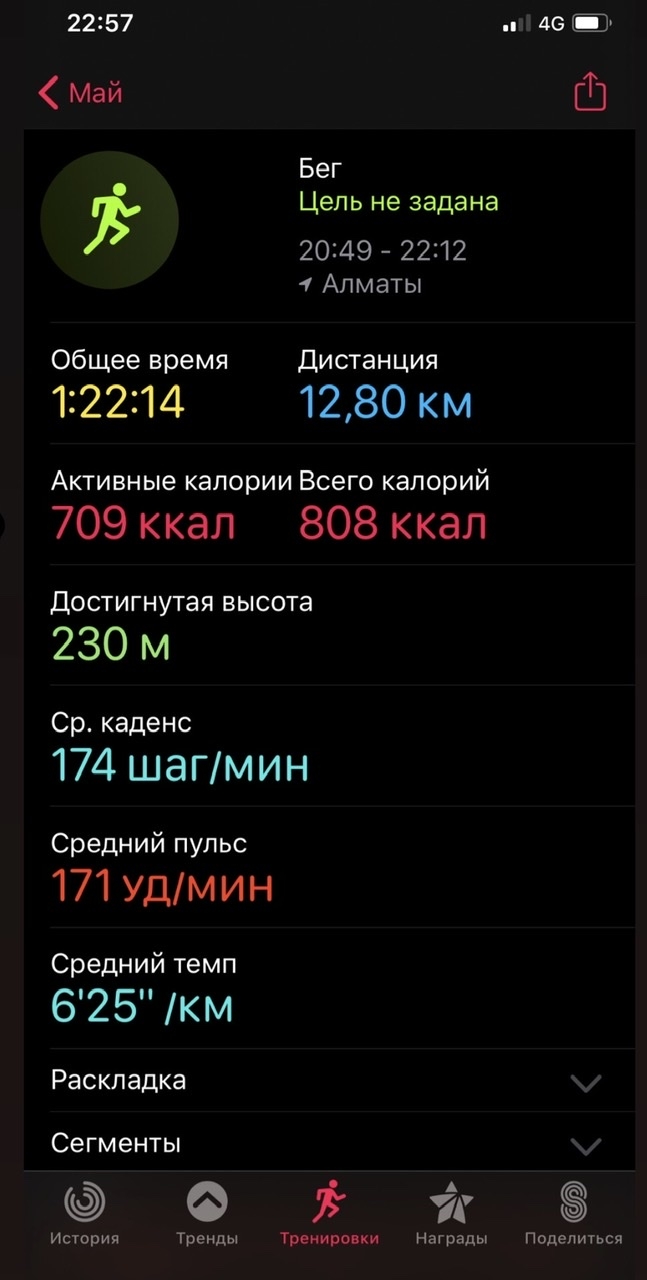Select the Тренировки tab
This screenshot has width=647, height=1280.
point(329,1213)
